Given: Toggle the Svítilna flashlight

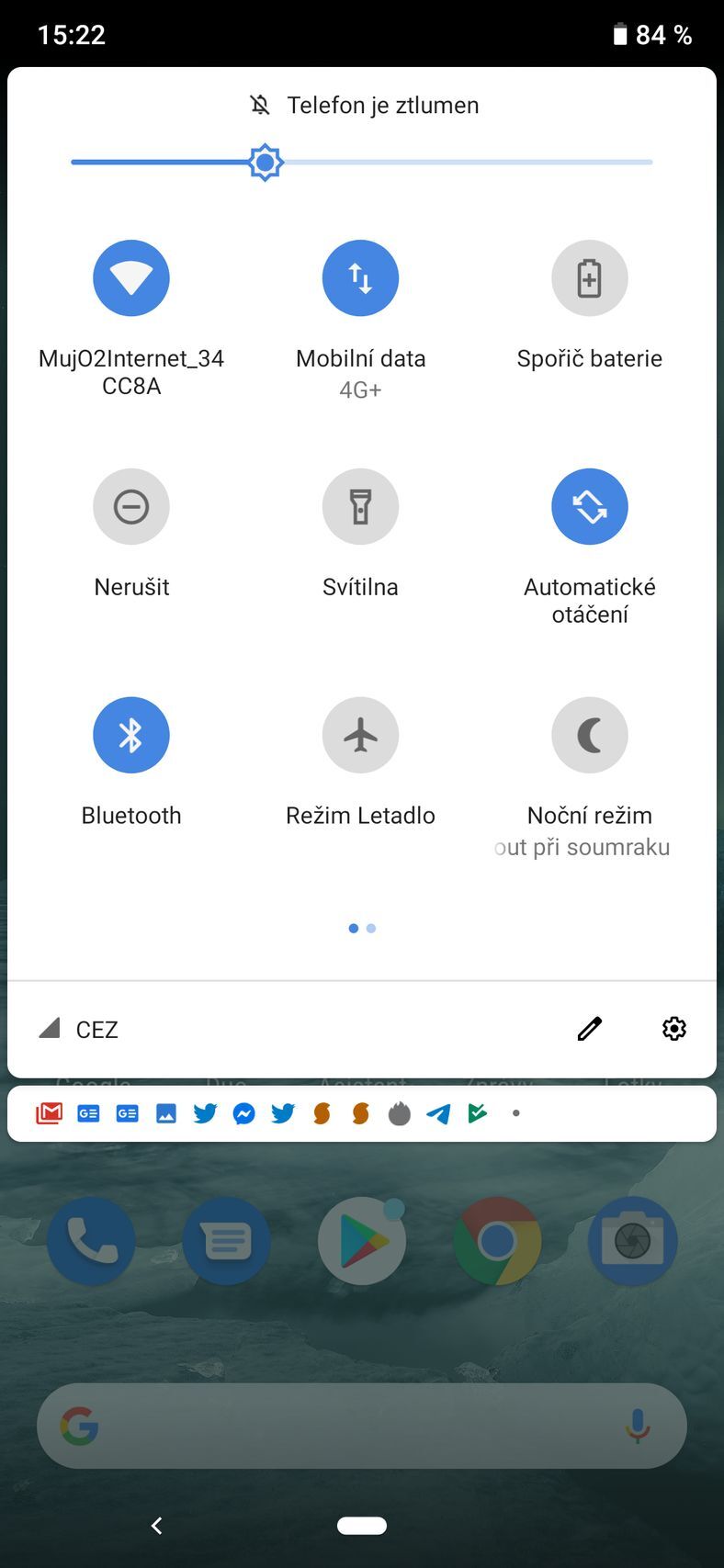Looking at the screenshot, I should 360,506.
